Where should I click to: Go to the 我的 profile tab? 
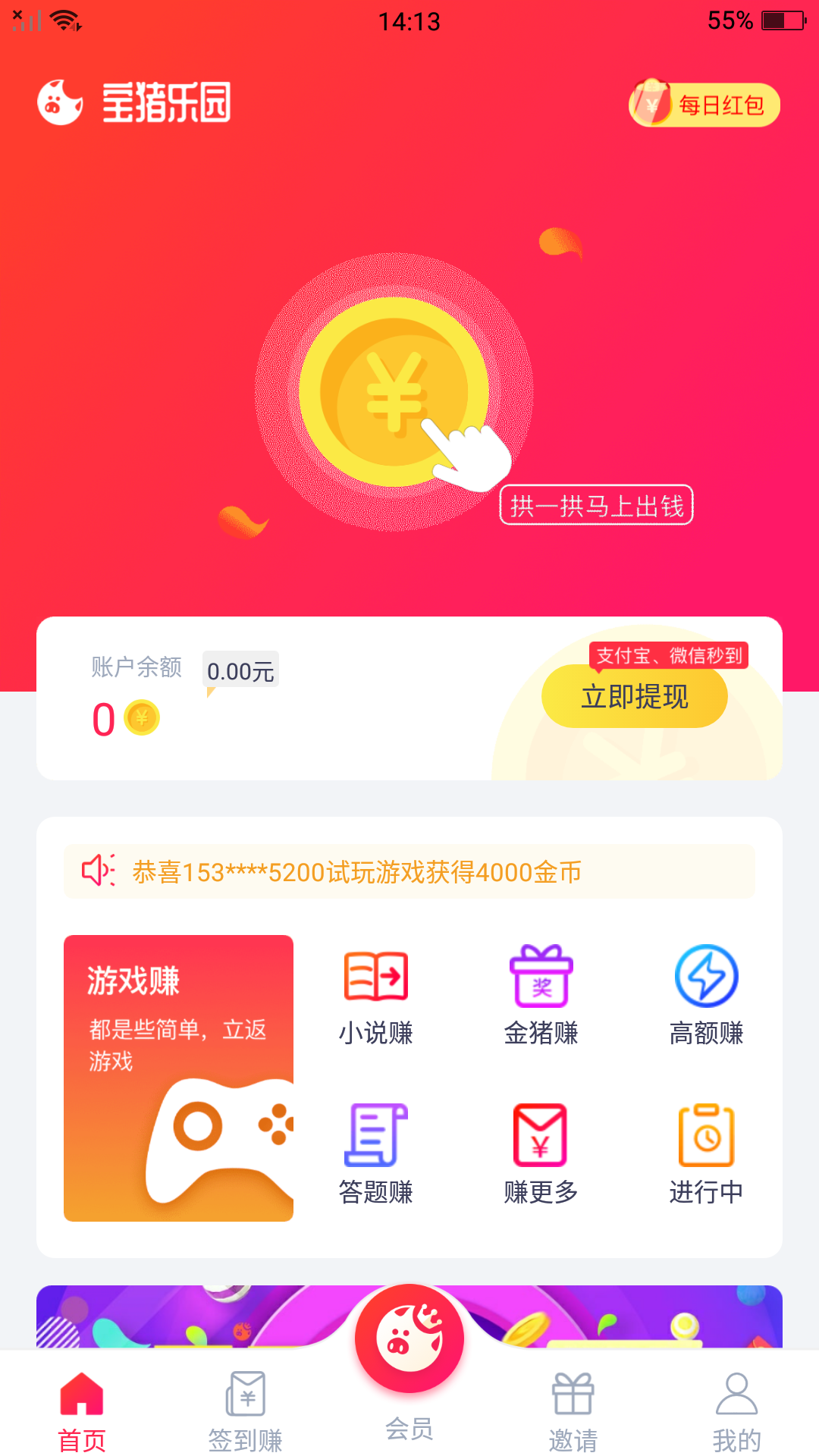click(x=737, y=1411)
